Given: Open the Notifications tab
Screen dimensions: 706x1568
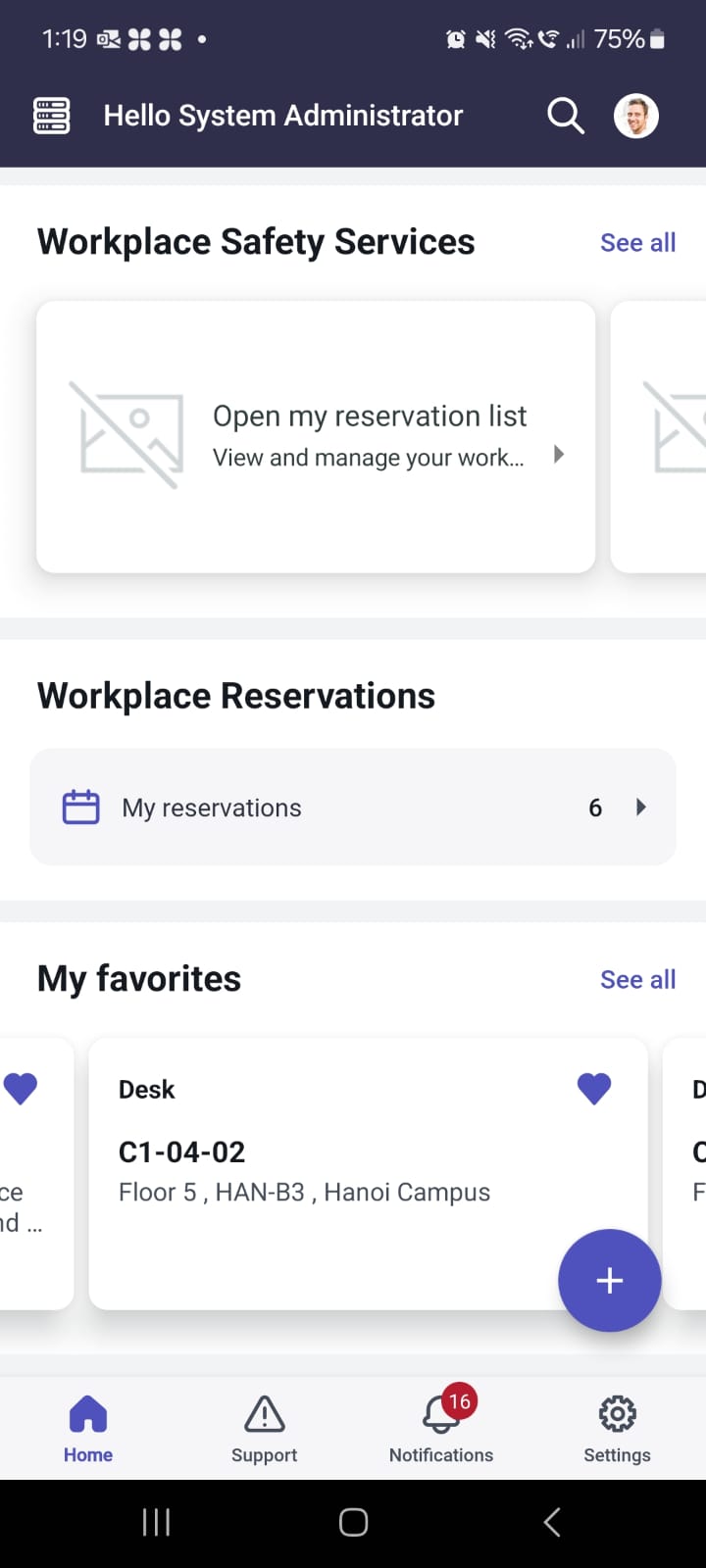Looking at the screenshot, I should click(x=441, y=1429).
